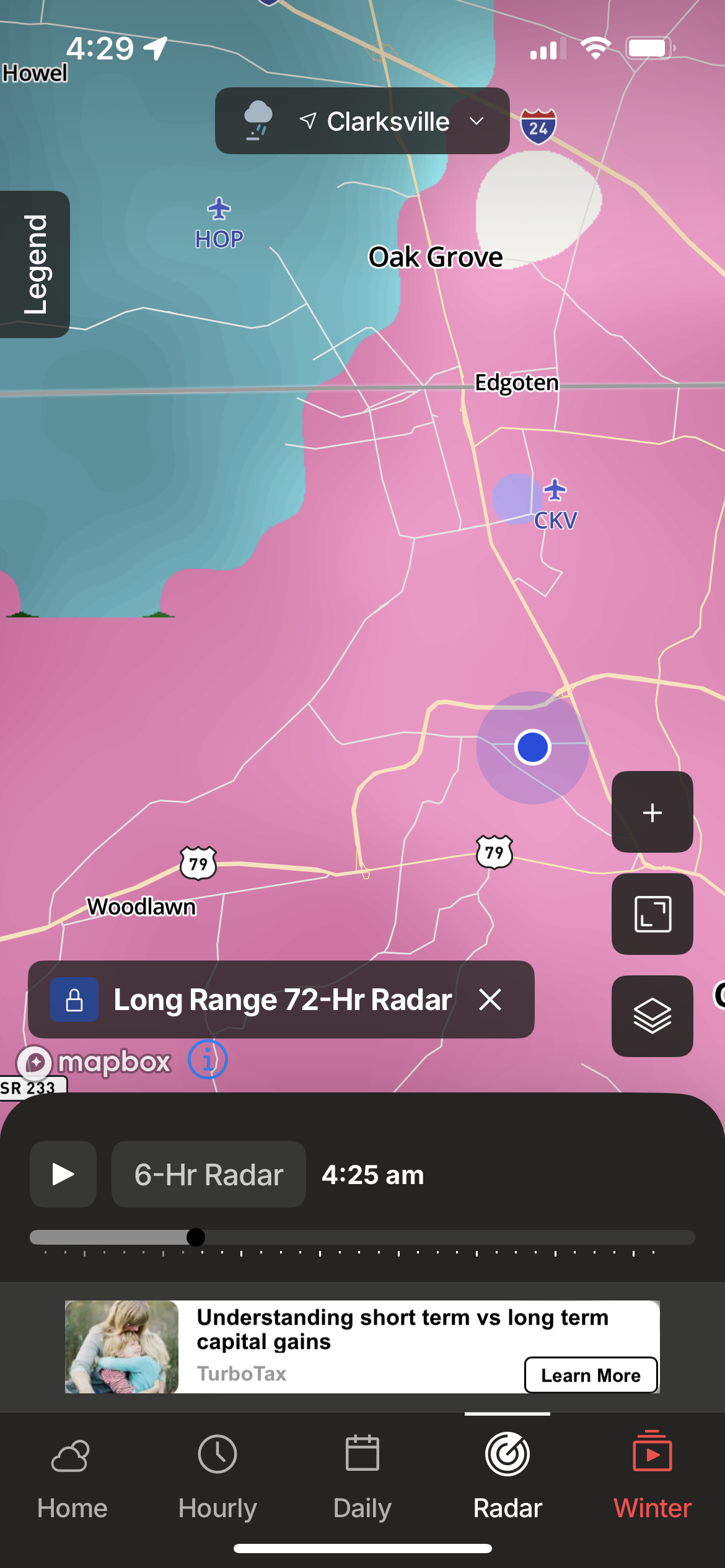Dismiss the Long Range 72-Hr Radar banner

(490, 1000)
